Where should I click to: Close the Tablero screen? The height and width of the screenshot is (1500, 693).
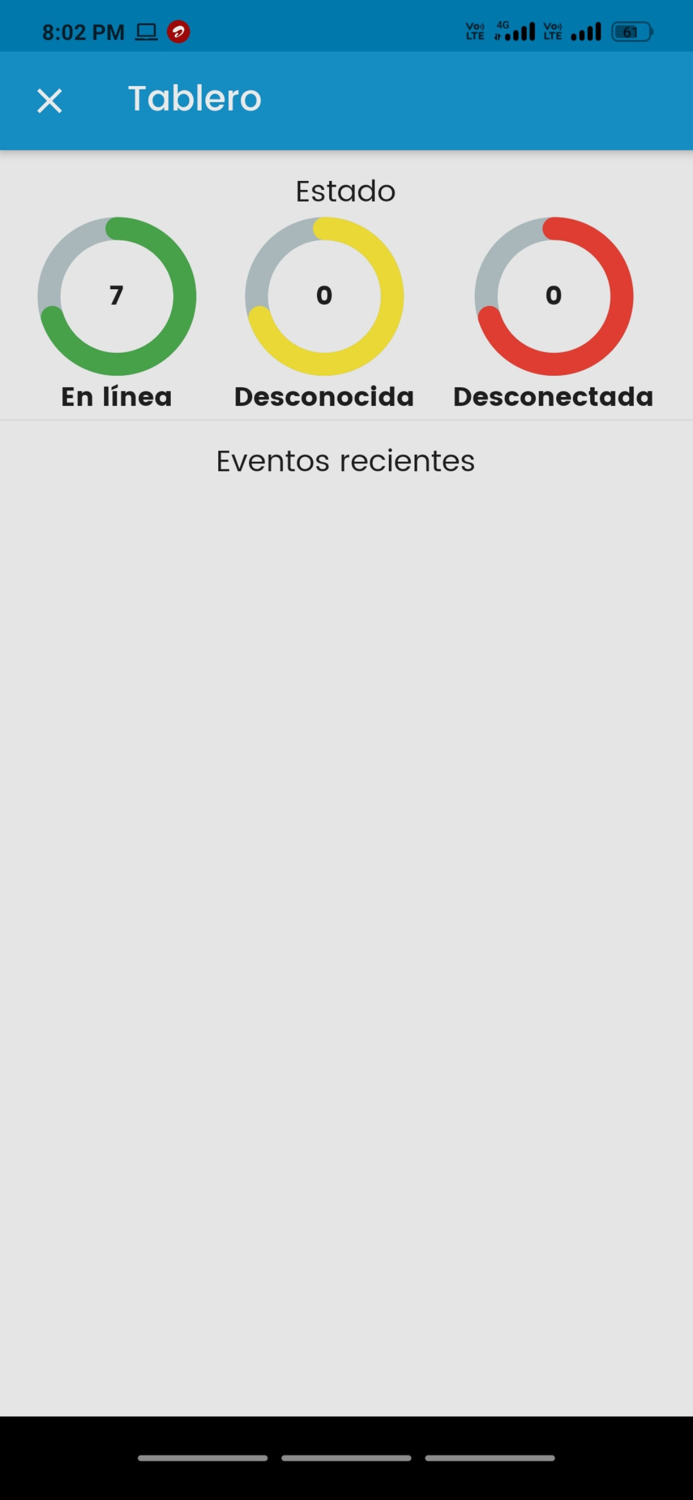tap(49, 100)
